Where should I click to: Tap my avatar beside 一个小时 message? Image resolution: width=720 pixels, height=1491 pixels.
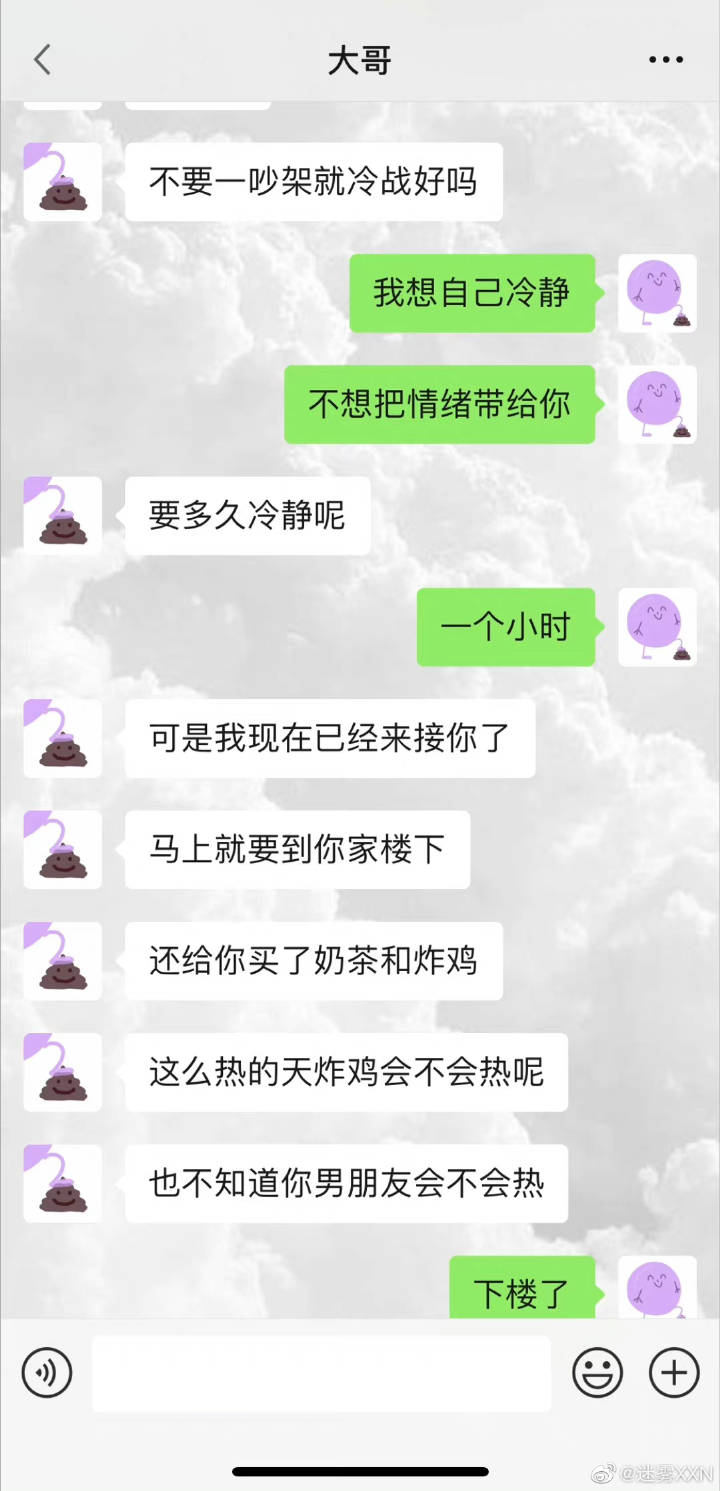pyautogui.click(x=657, y=627)
